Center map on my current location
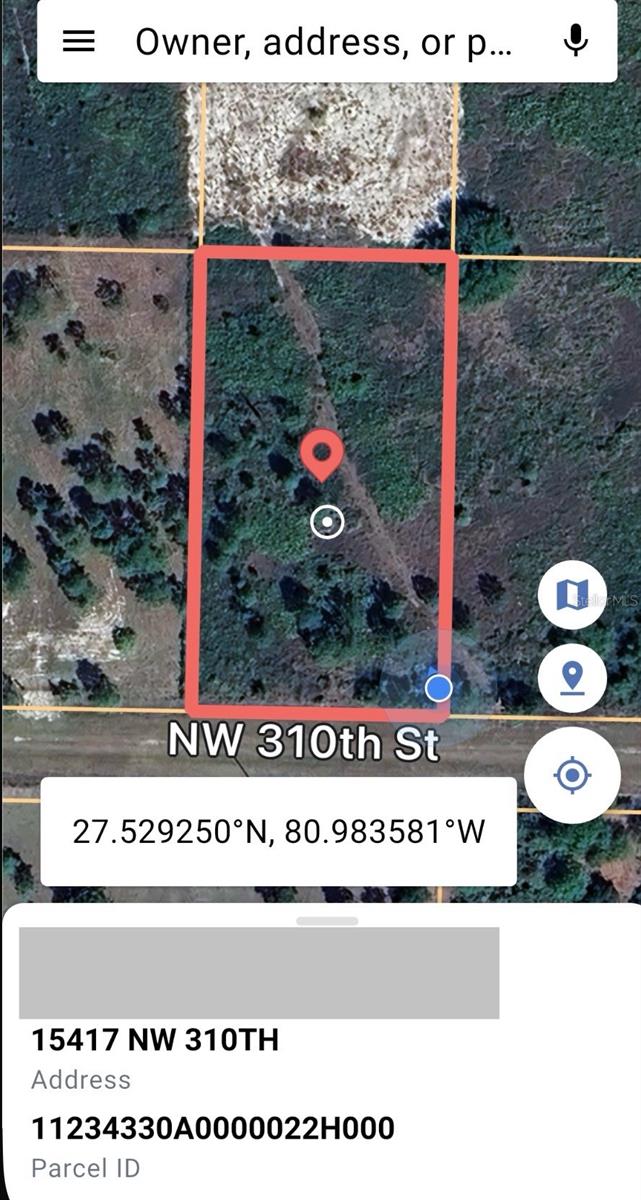 point(571,775)
